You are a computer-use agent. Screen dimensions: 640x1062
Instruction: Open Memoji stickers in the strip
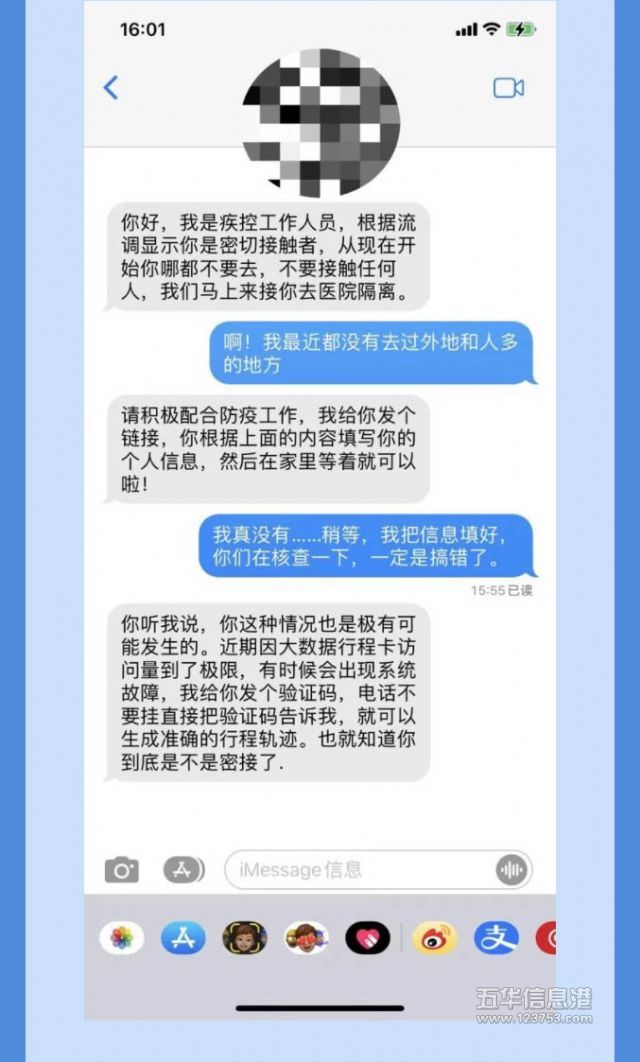[x=306, y=939]
